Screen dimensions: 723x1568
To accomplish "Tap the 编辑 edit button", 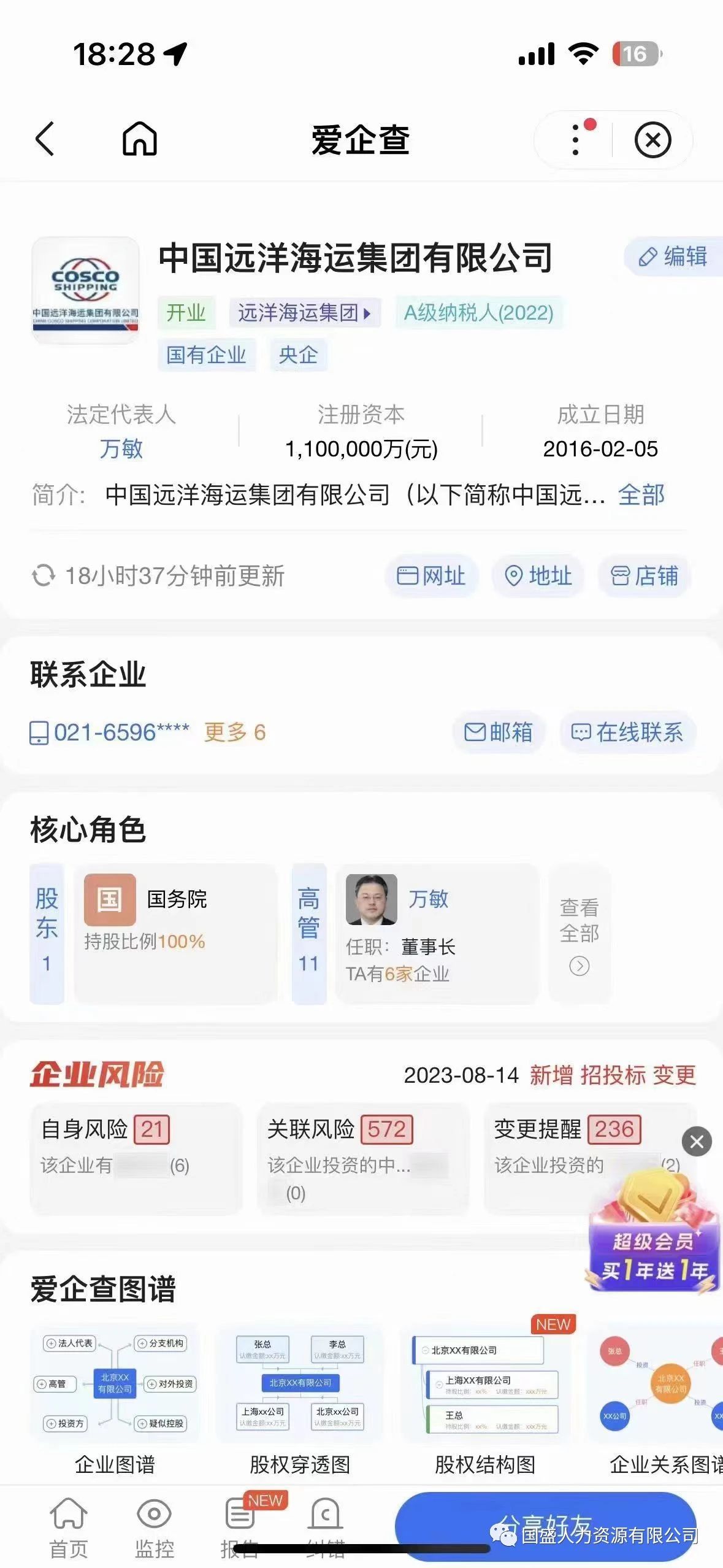I will [x=673, y=256].
